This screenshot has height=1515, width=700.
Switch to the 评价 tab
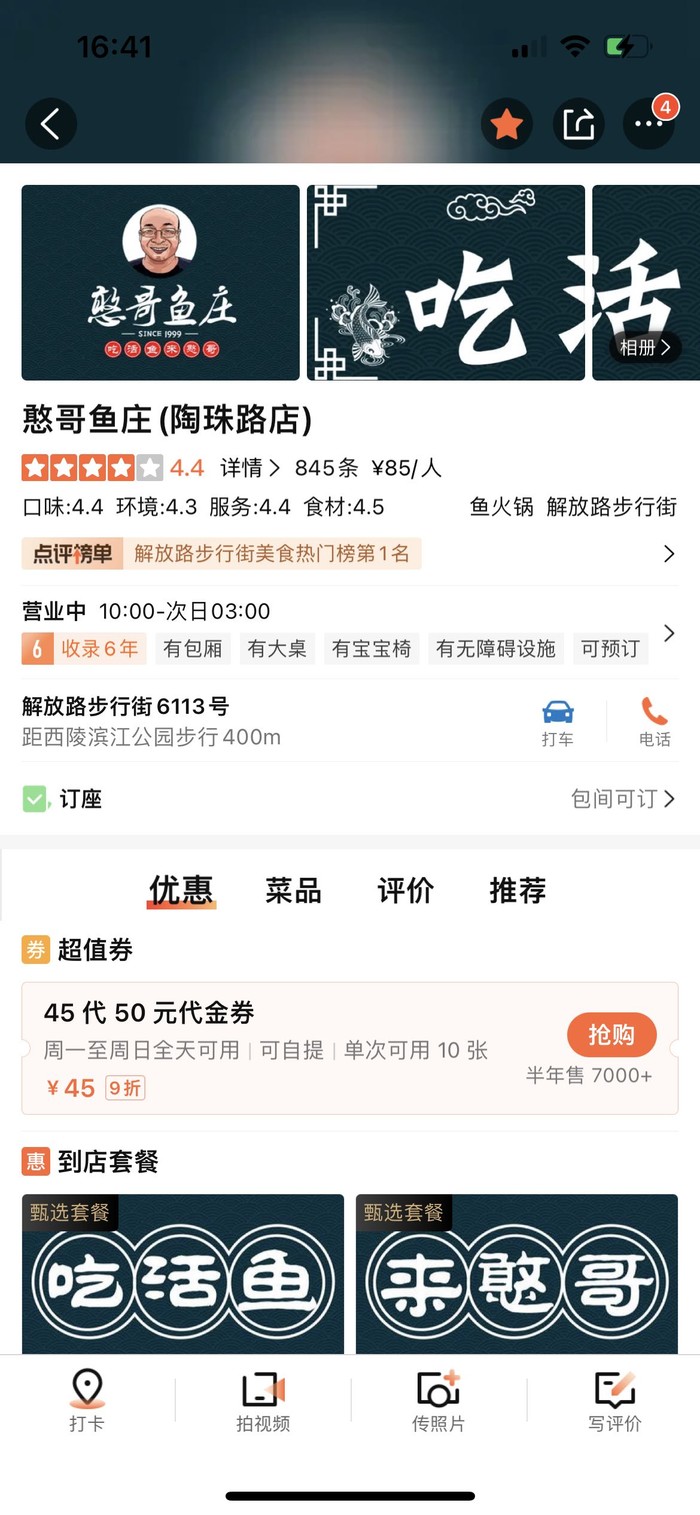(405, 890)
